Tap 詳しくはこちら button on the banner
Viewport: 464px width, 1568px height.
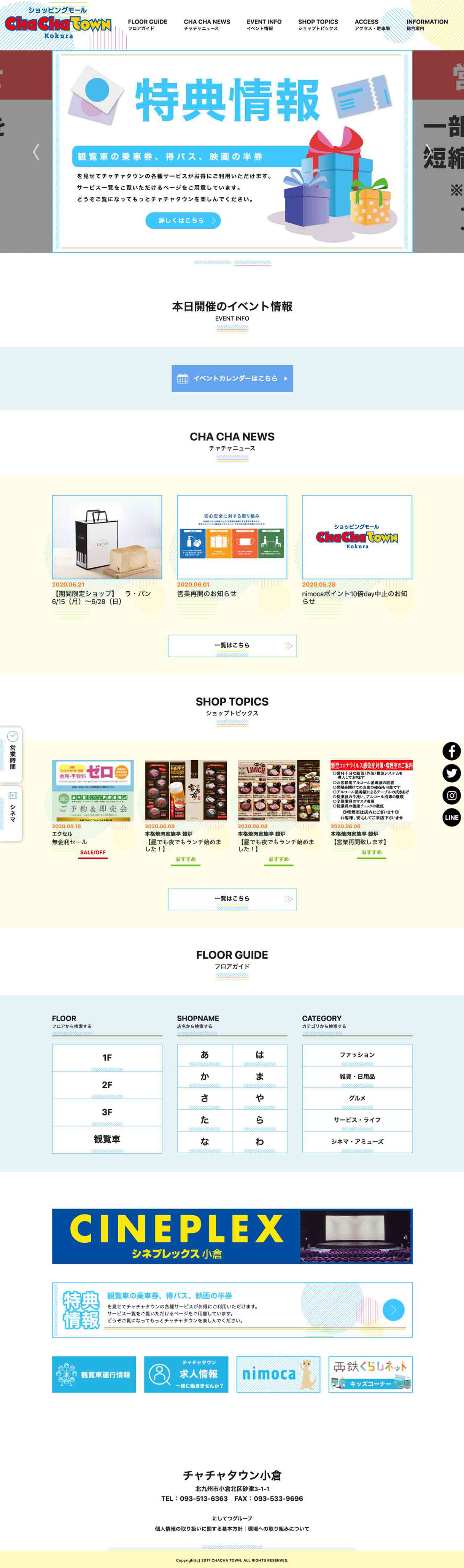pos(183,220)
